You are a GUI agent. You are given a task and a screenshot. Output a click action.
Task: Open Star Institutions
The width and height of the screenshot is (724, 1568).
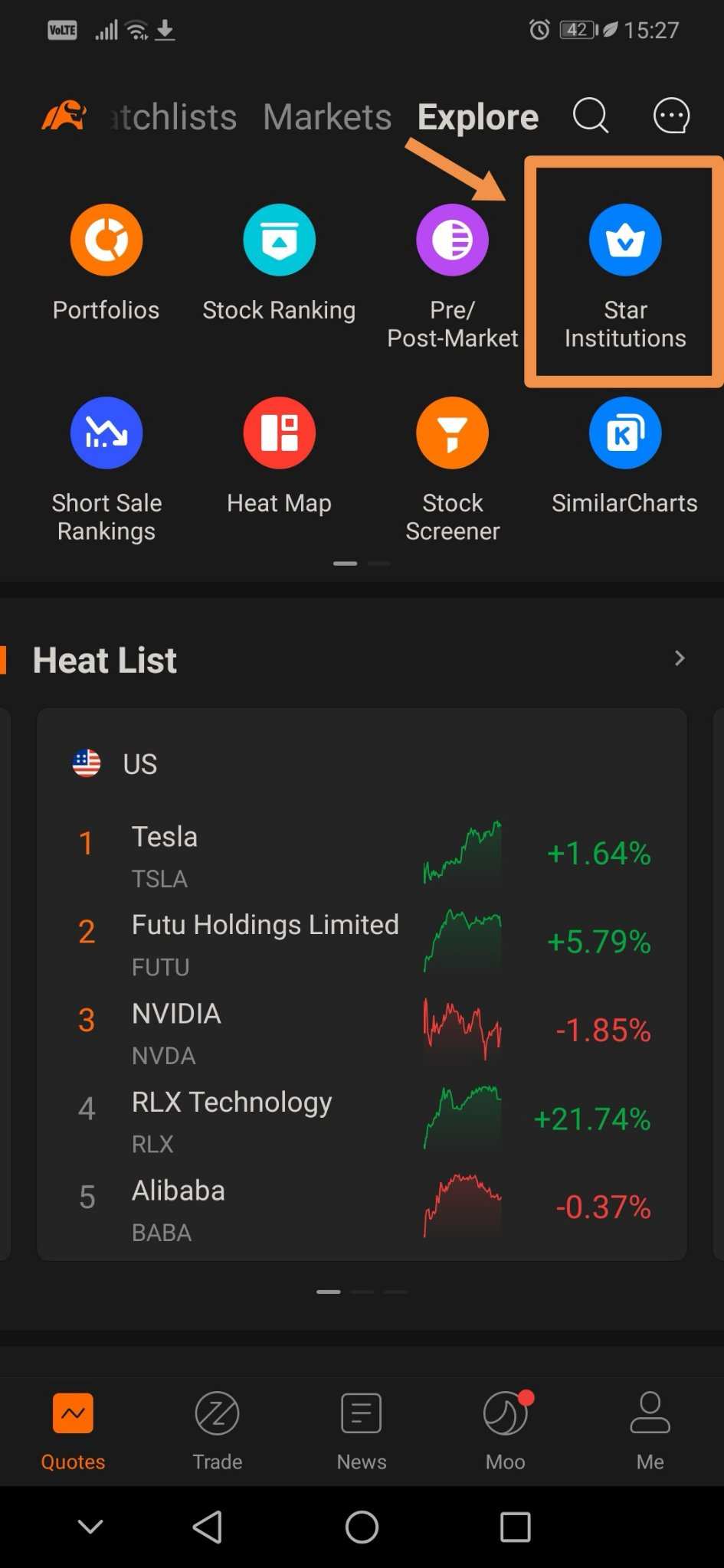(625, 277)
